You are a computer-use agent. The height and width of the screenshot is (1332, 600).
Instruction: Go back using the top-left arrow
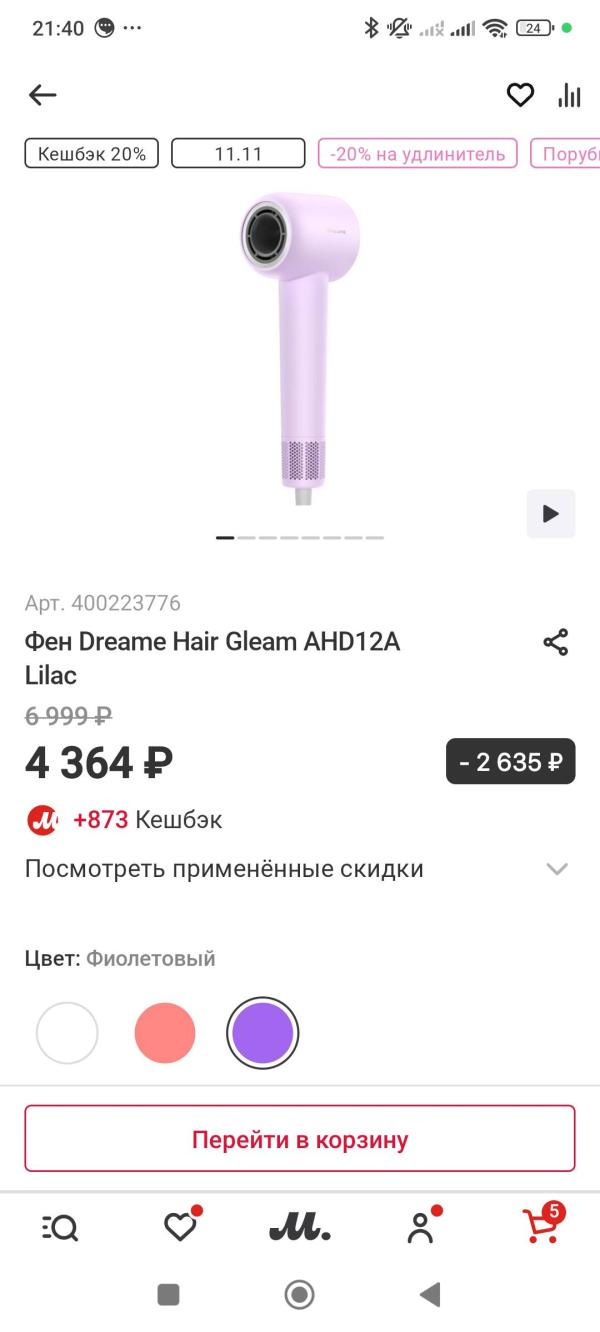[x=43, y=95]
